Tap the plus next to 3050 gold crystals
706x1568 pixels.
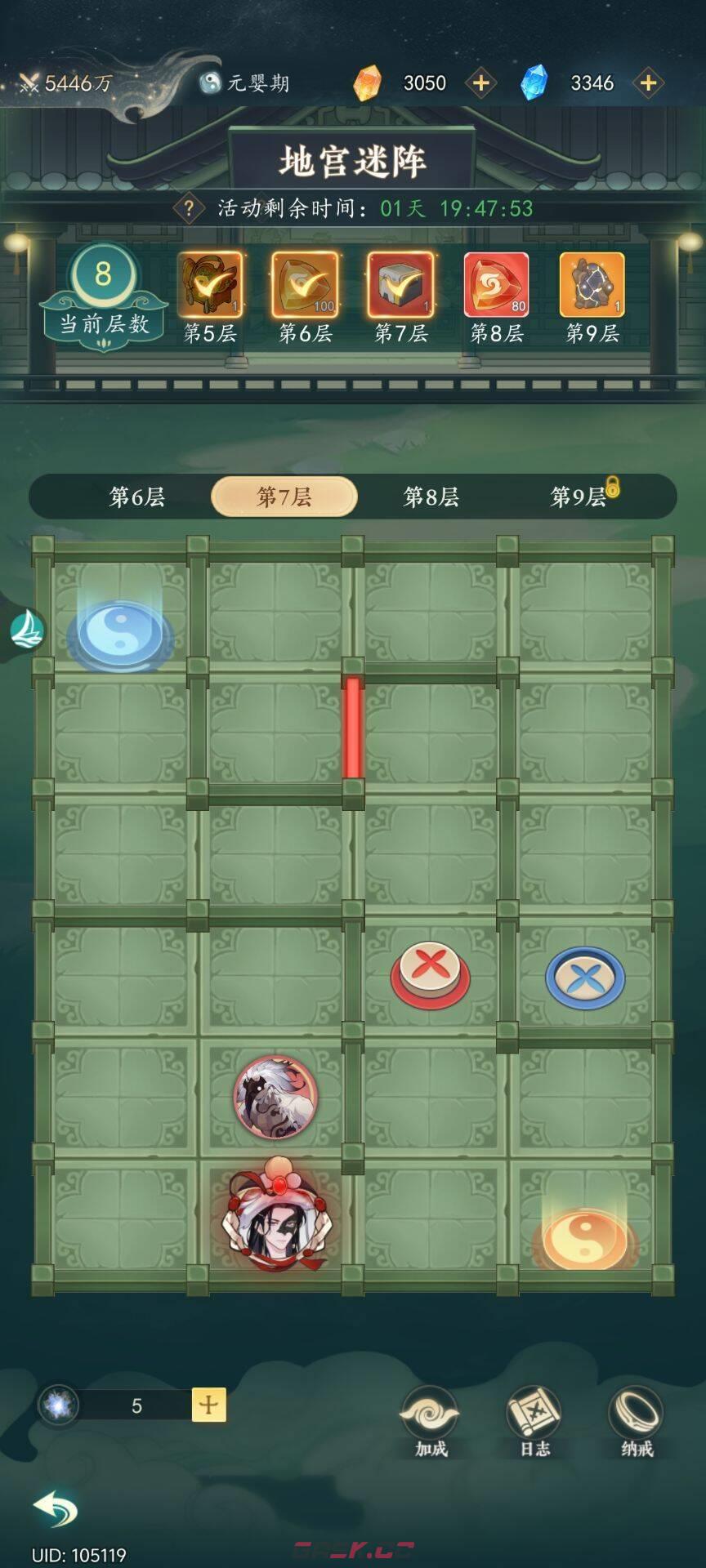(x=480, y=82)
